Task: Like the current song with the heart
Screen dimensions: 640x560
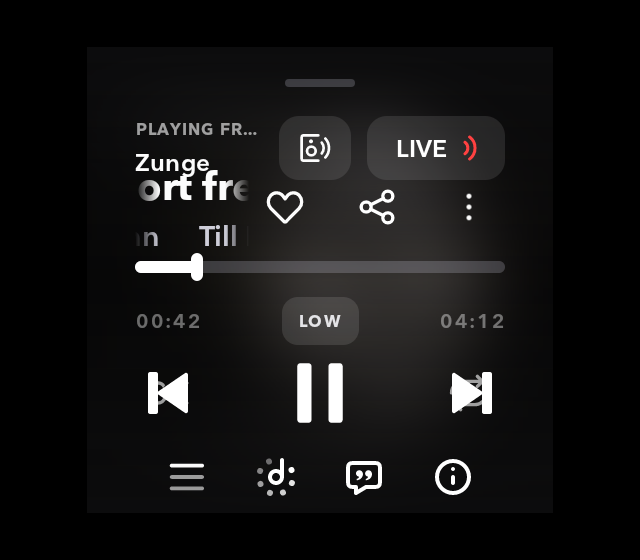Action: click(x=285, y=207)
